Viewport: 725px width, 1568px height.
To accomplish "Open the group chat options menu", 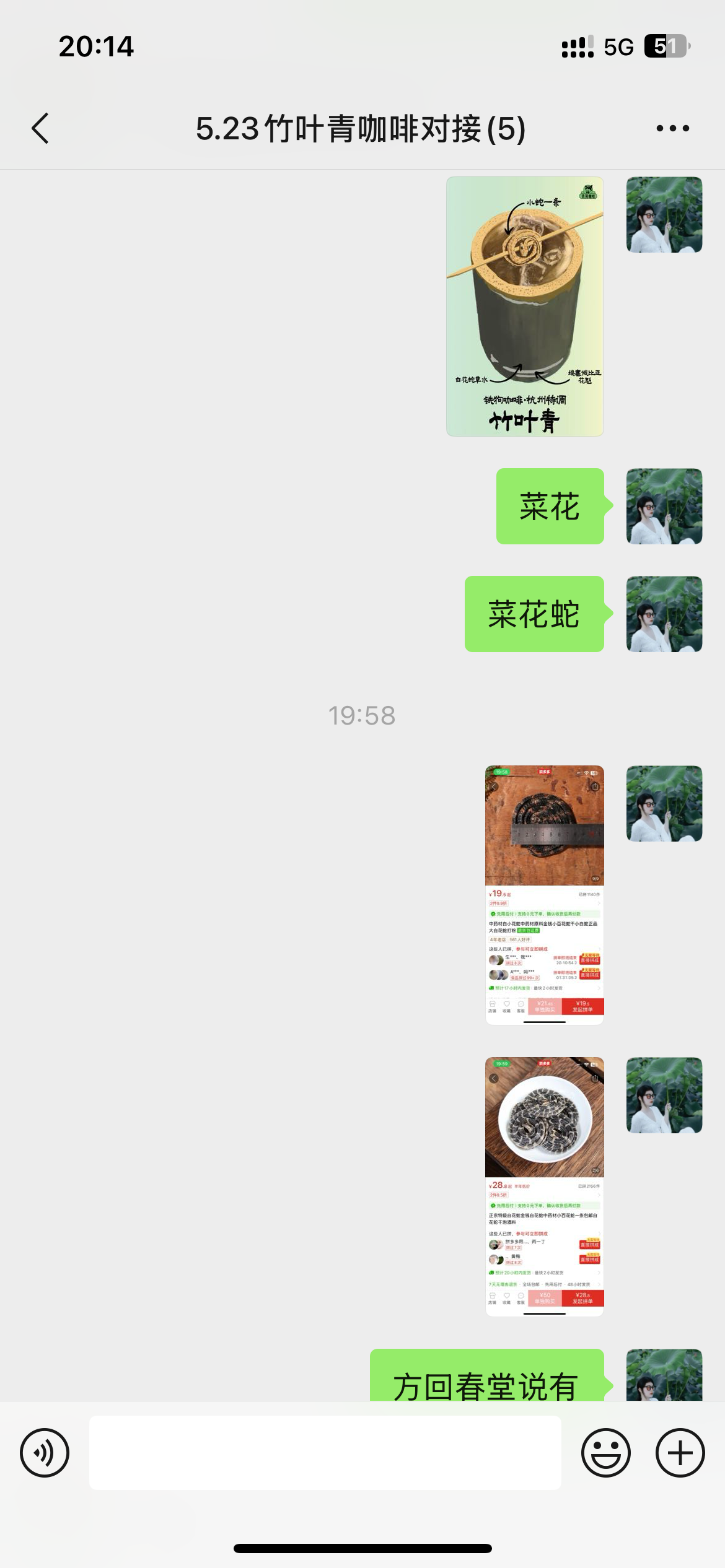I will coord(672,128).
